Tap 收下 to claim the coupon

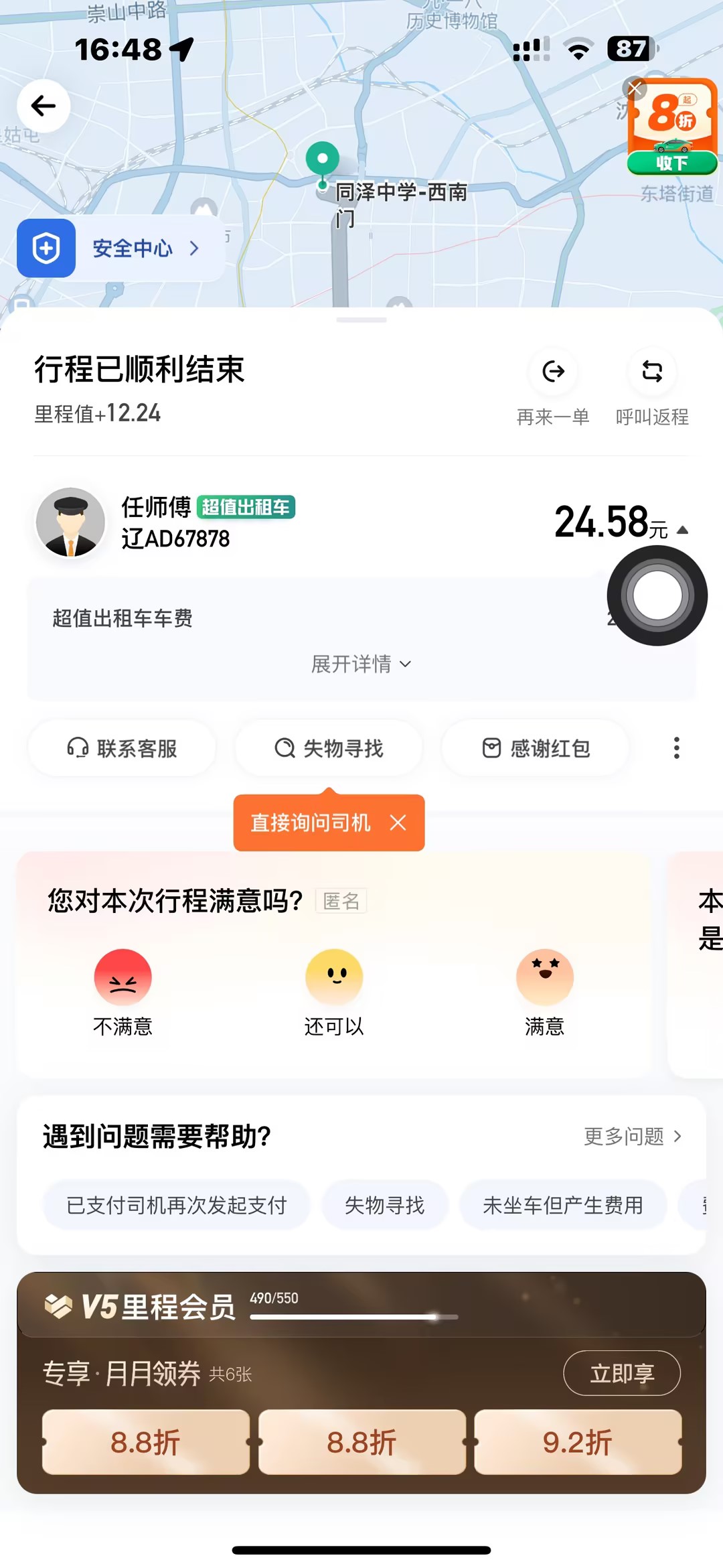[x=672, y=163]
